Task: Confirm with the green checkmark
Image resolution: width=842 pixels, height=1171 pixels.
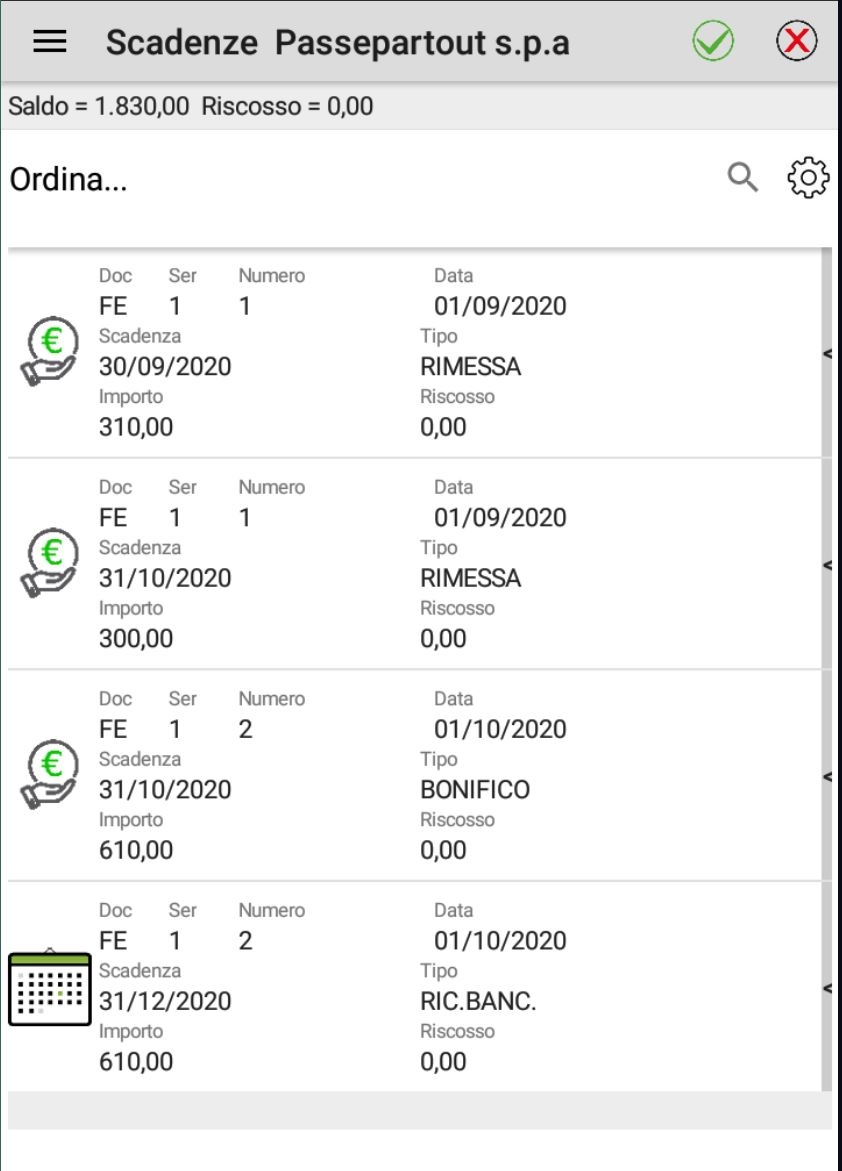Action: pos(713,42)
